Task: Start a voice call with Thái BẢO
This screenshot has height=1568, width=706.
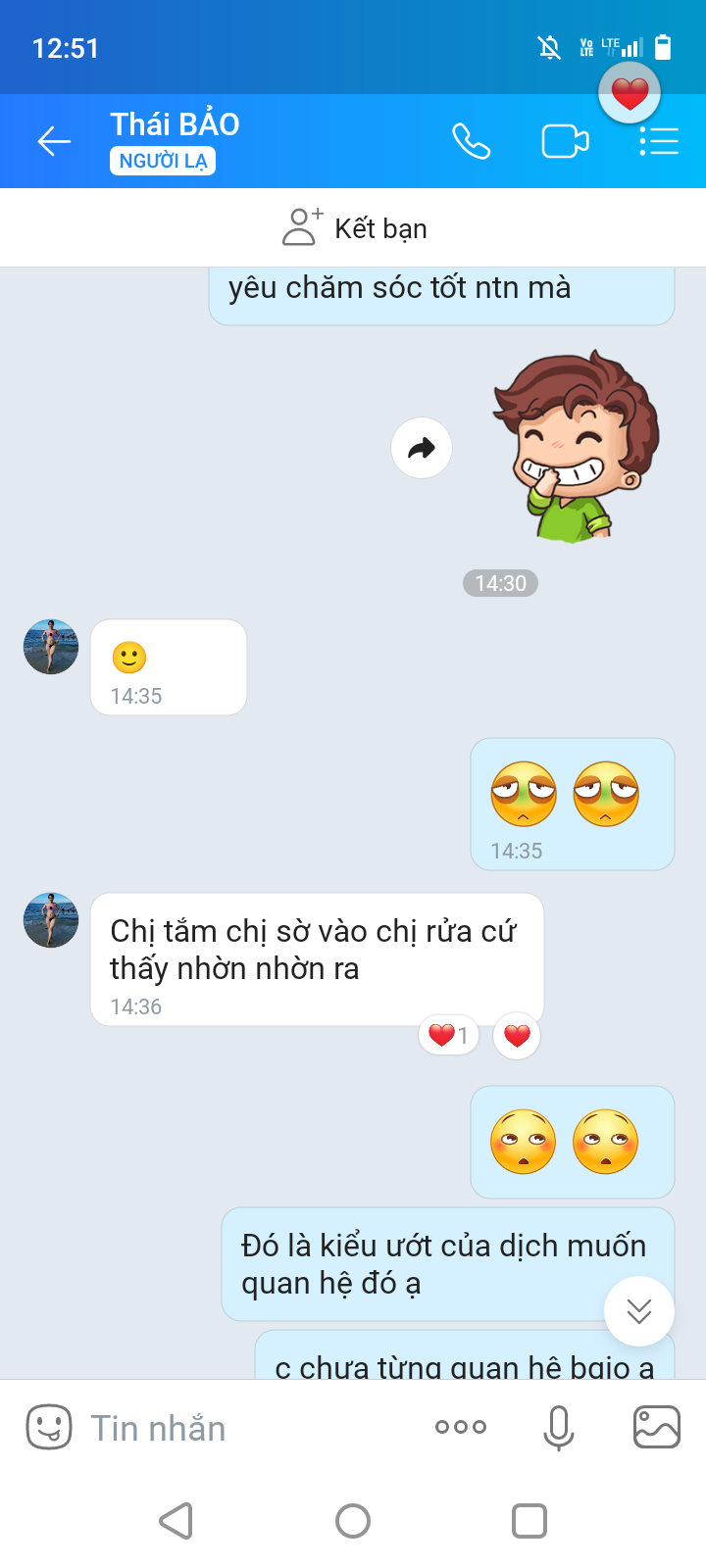Action: (x=471, y=142)
